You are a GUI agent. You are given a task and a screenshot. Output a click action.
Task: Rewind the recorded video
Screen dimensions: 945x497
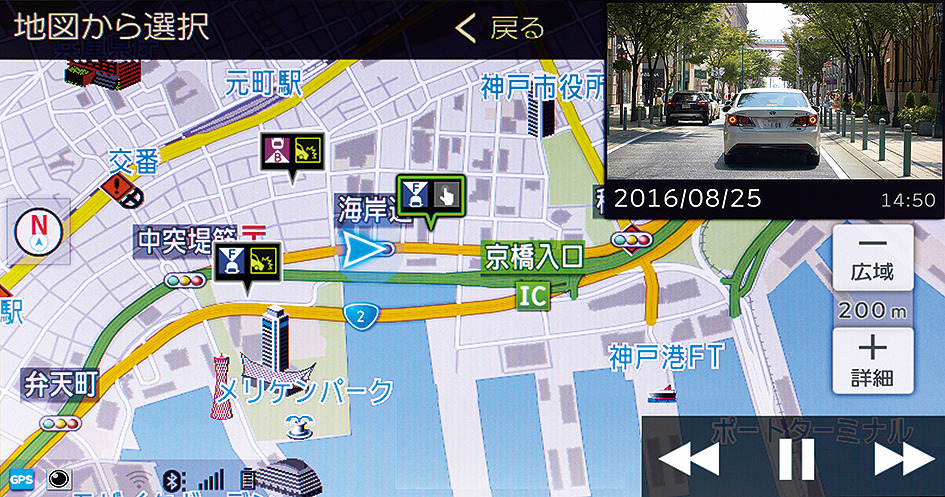689,459
